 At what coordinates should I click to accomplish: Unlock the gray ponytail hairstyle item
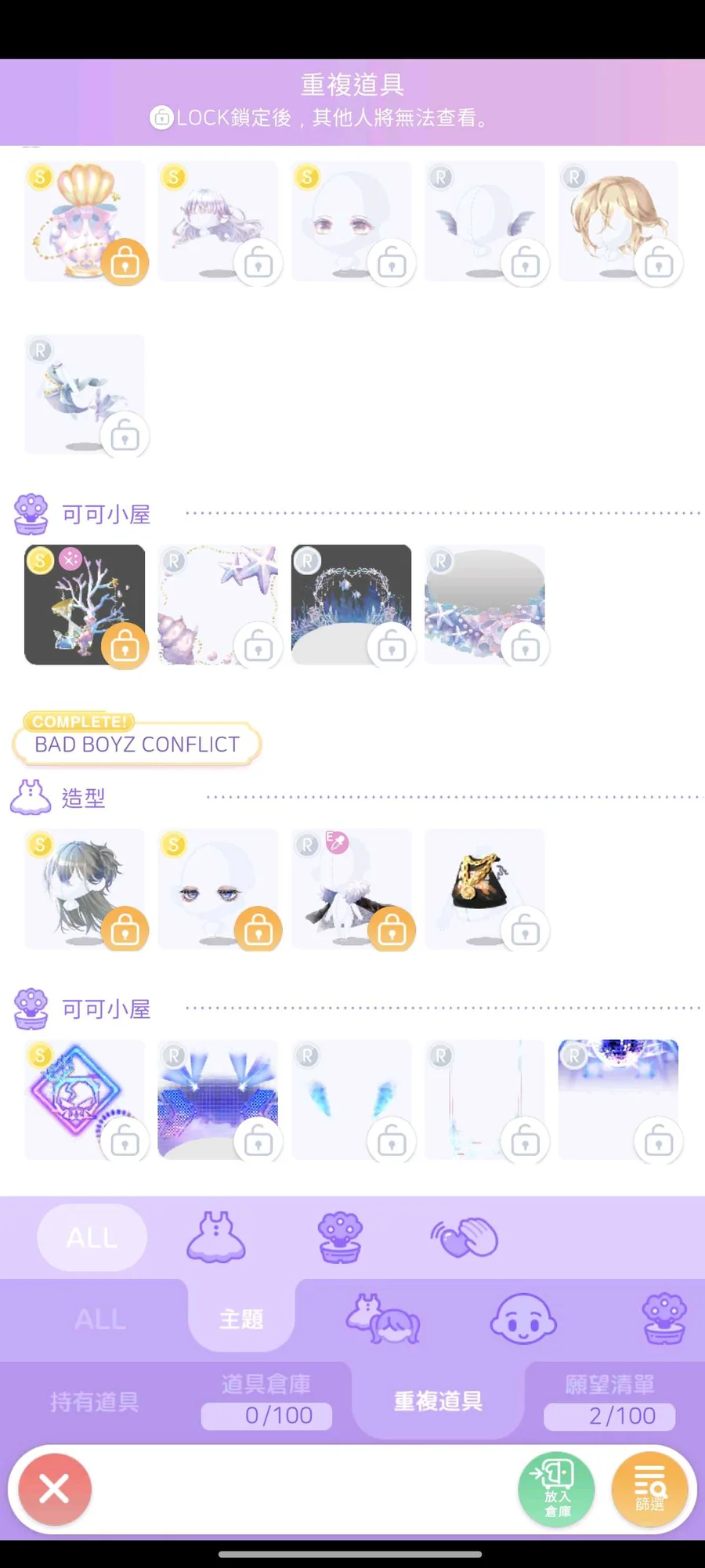pos(125,930)
